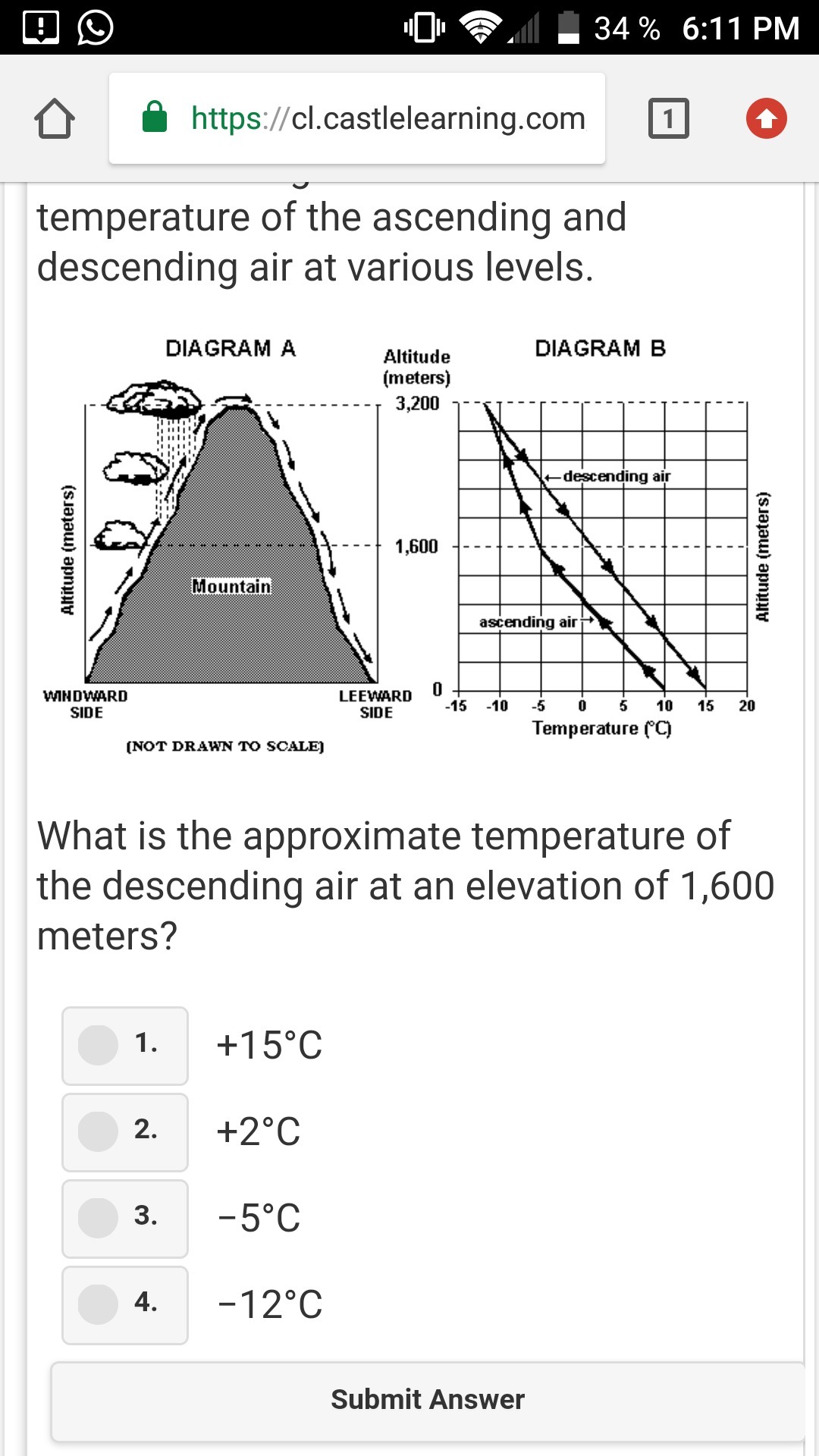This screenshot has height=1456, width=819.
Task: Submit the answer
Action: click(x=428, y=1401)
